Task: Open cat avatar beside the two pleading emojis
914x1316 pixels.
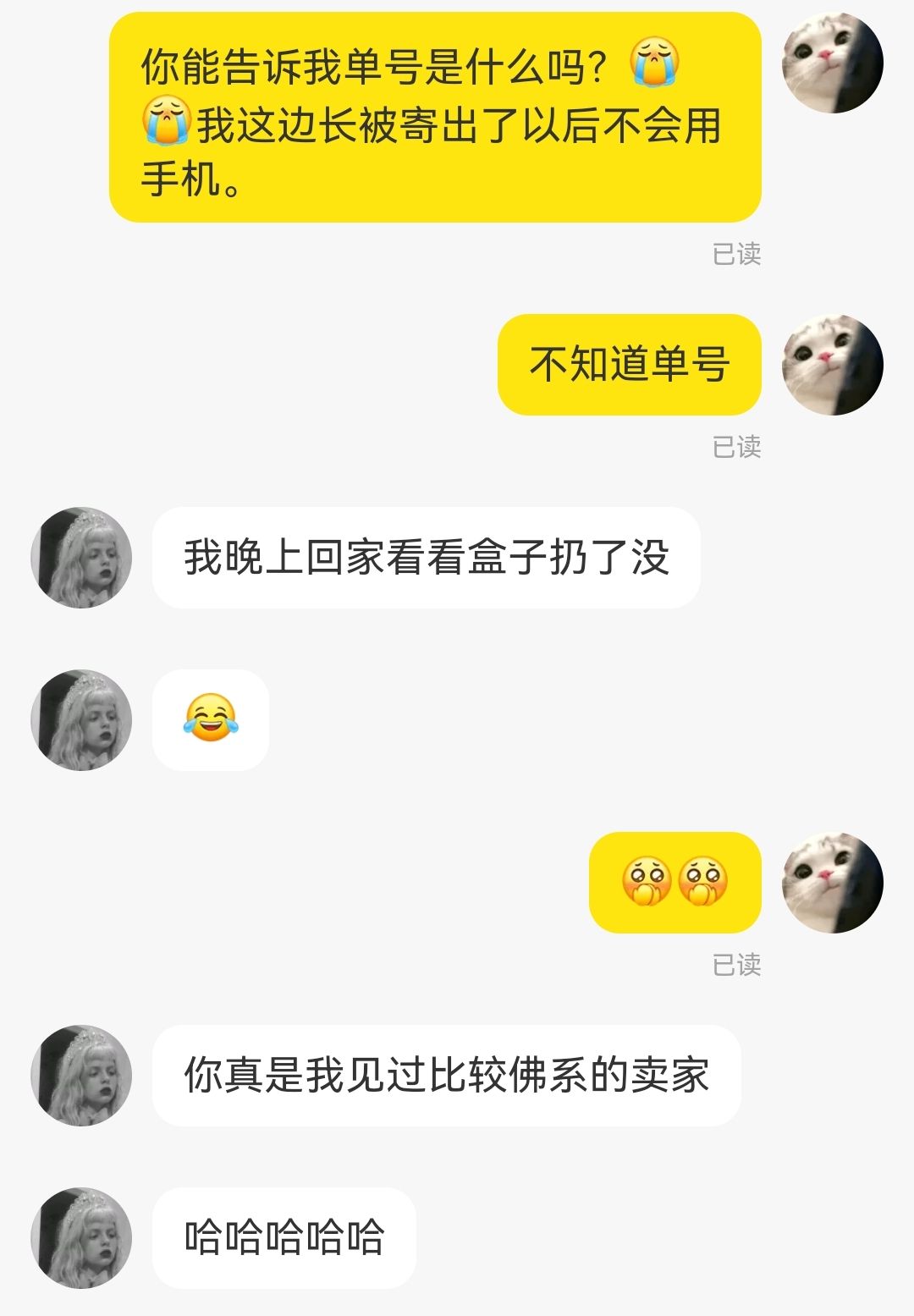Action: (x=833, y=883)
